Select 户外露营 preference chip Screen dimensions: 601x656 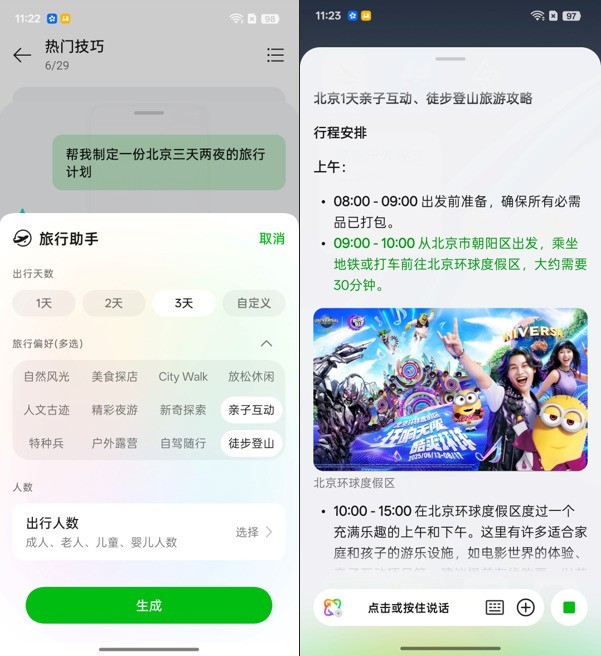point(115,443)
